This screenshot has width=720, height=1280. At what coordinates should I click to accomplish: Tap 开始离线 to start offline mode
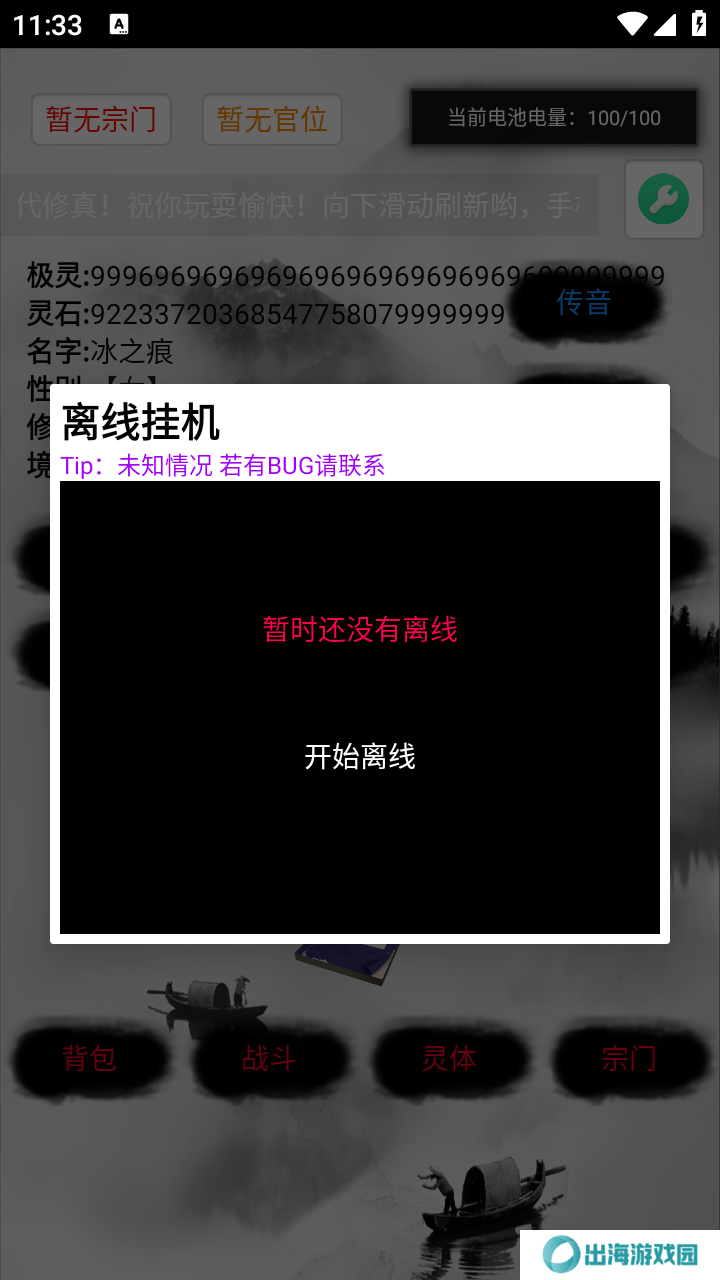tap(360, 757)
